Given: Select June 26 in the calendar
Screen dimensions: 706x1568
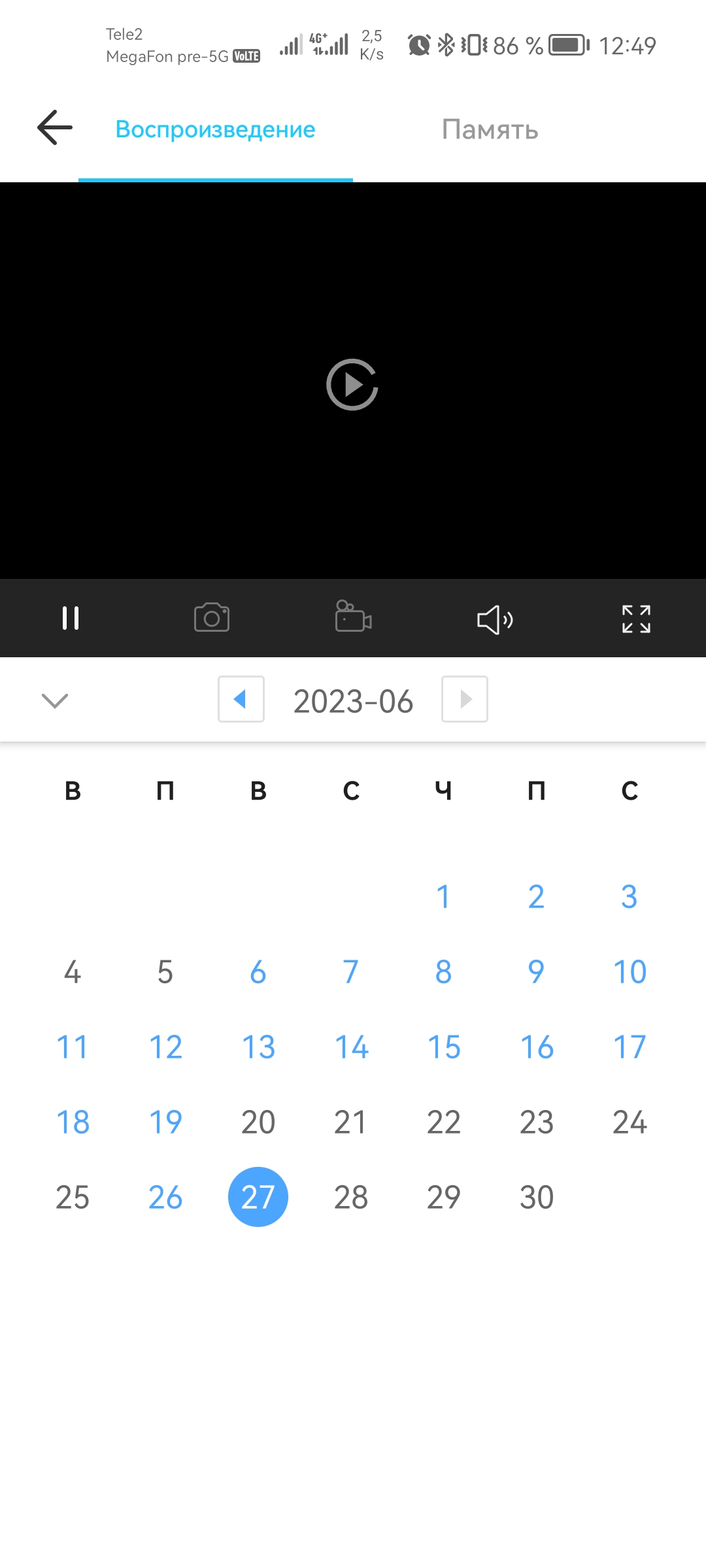Looking at the screenshot, I should tap(165, 1197).
